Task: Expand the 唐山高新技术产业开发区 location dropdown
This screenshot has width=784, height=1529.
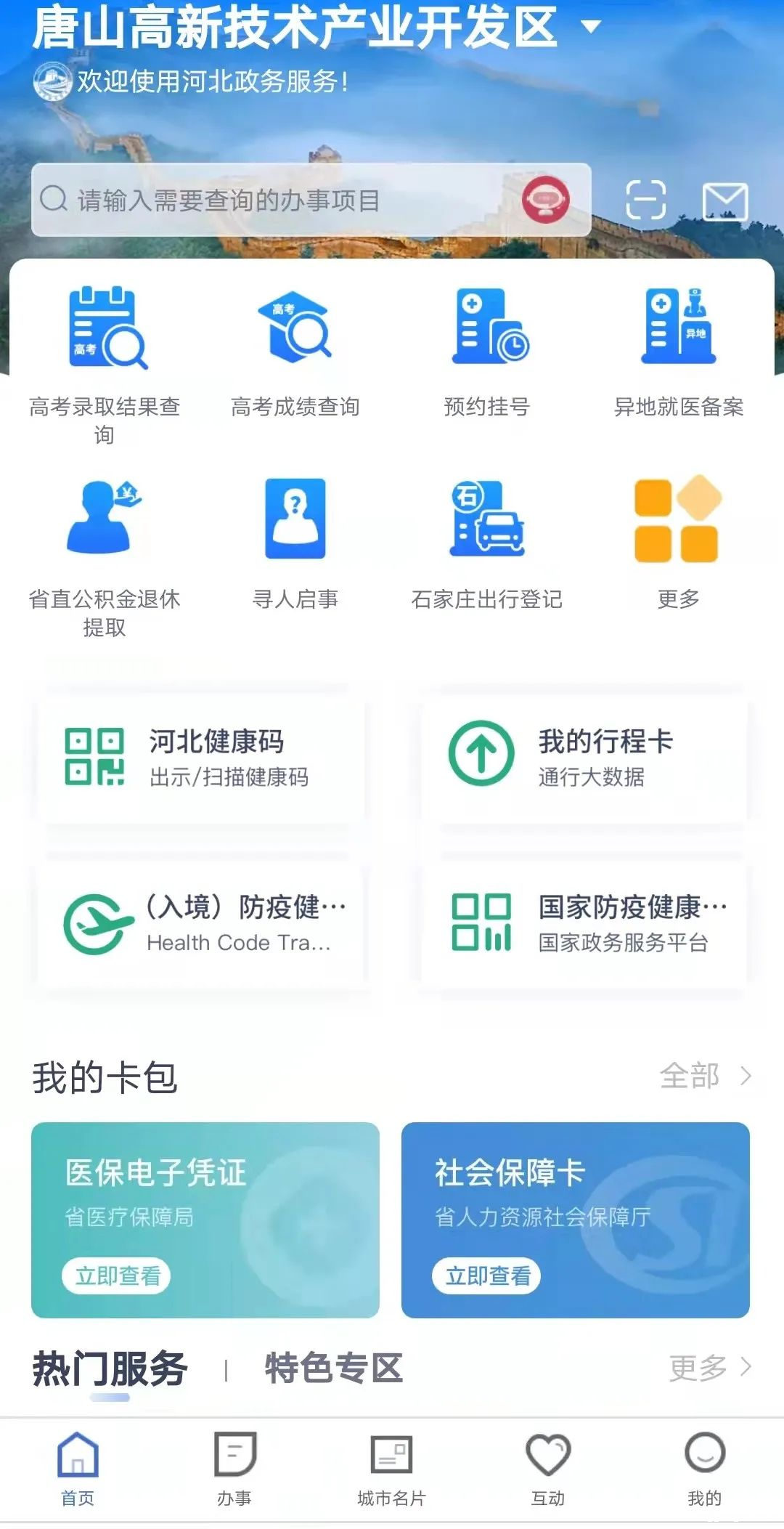Action: coord(592,28)
